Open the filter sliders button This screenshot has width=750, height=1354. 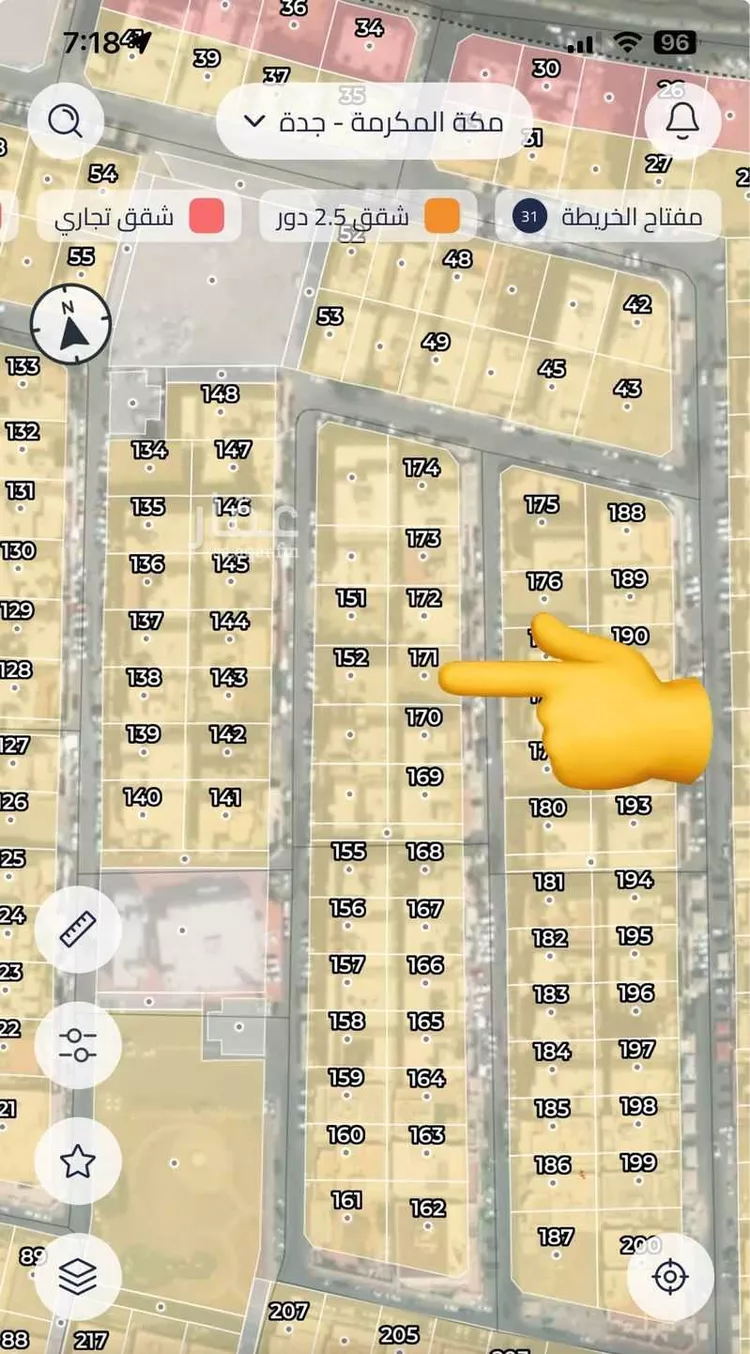(77, 1045)
